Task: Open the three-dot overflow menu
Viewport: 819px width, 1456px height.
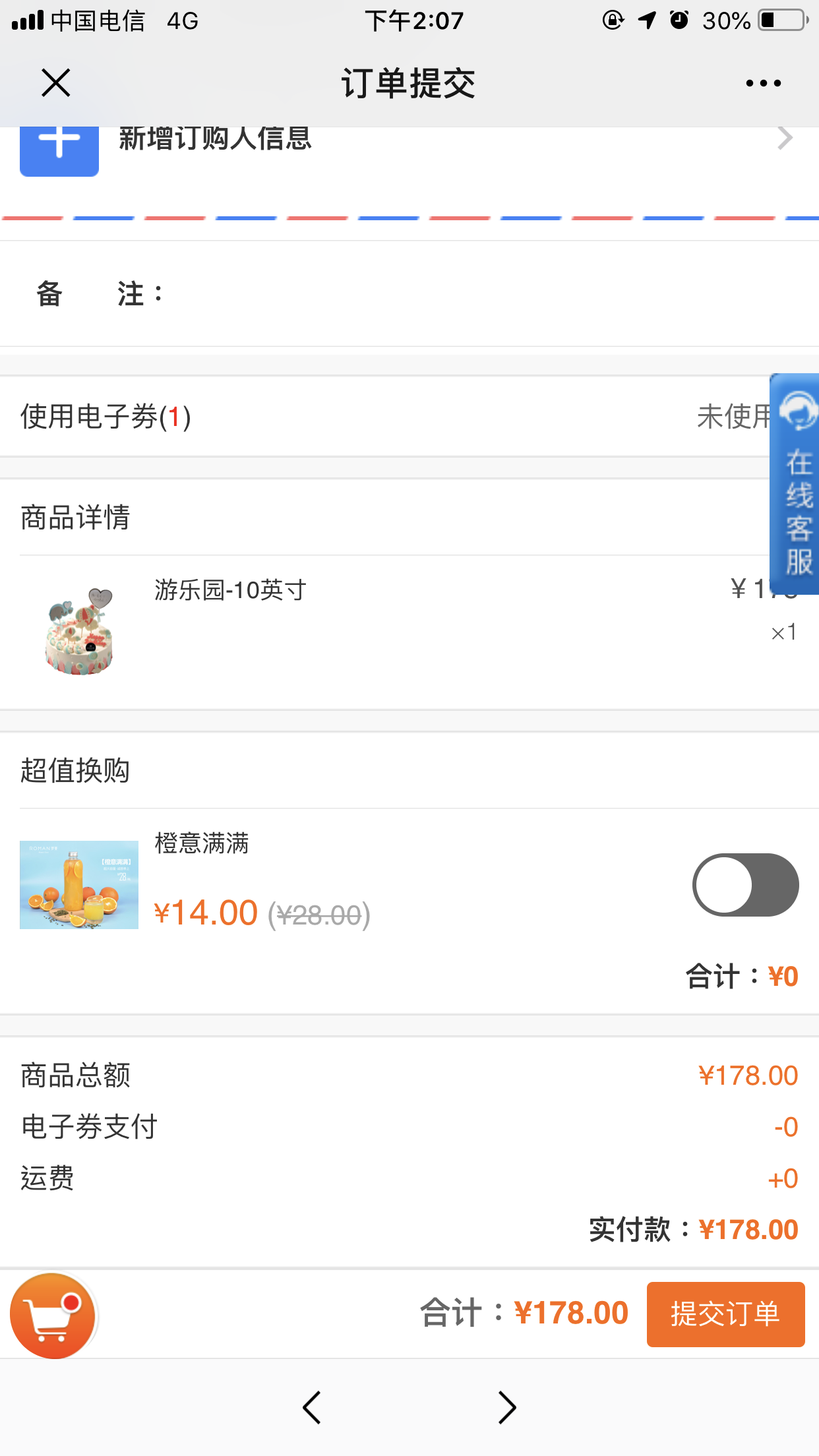Action: (x=763, y=83)
